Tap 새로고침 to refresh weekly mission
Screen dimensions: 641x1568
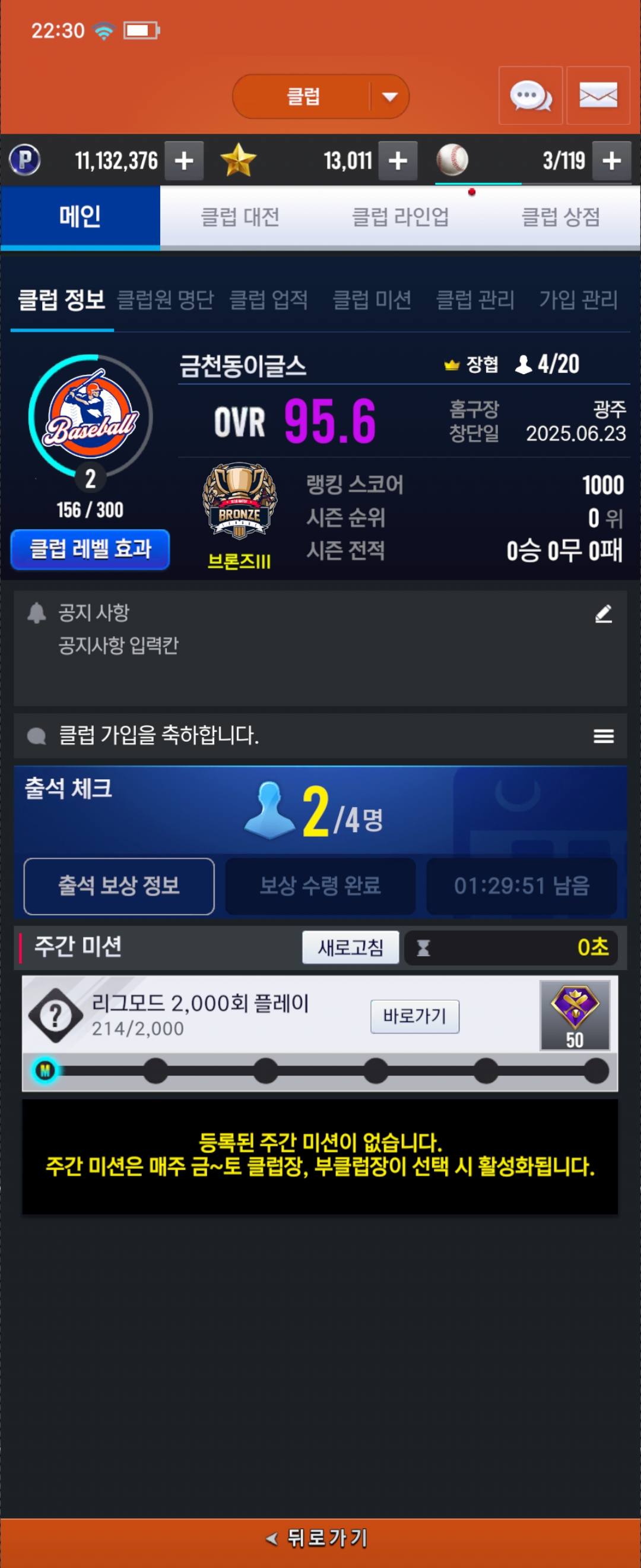tap(350, 947)
